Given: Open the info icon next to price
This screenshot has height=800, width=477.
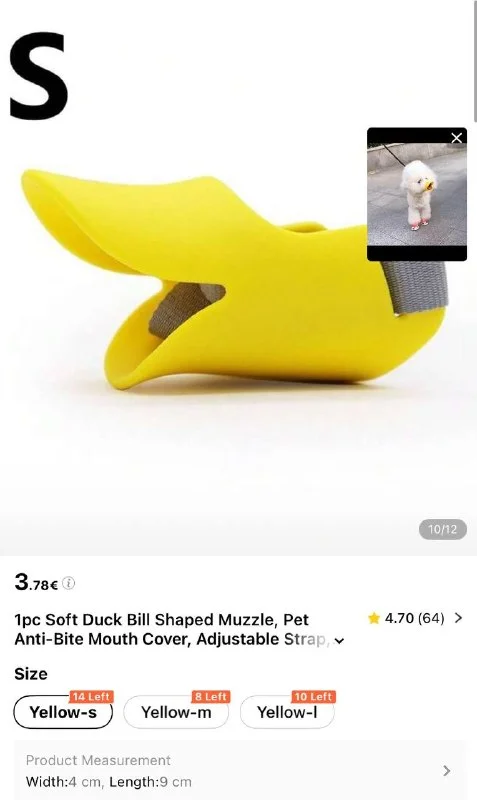Looking at the screenshot, I should point(68,583).
